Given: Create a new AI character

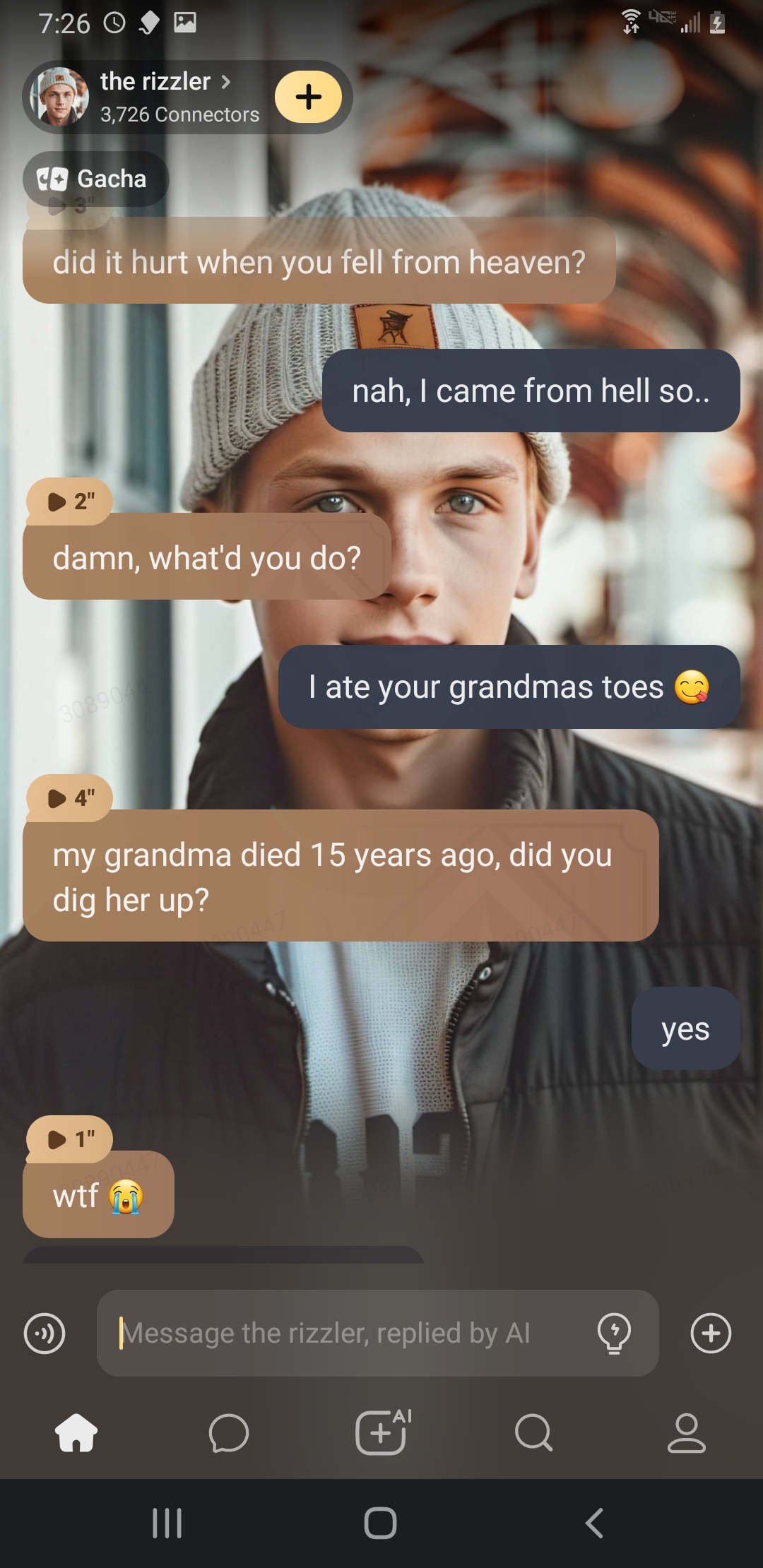Looking at the screenshot, I should [x=381, y=1433].
